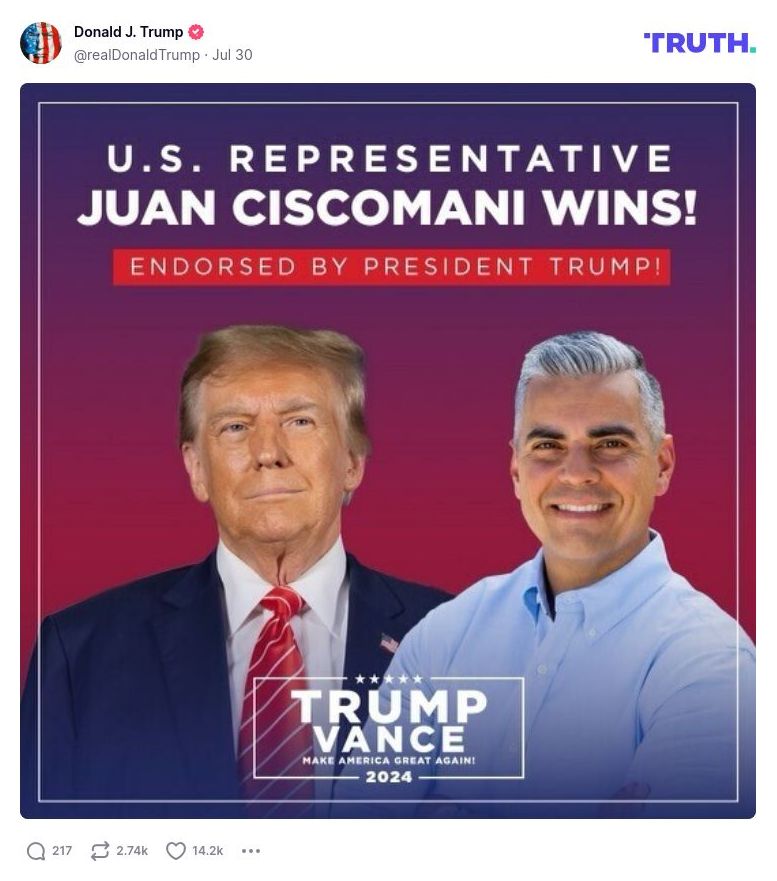The image size is (777, 881).
Task: Click the 217 reply count
Action: (x=62, y=851)
